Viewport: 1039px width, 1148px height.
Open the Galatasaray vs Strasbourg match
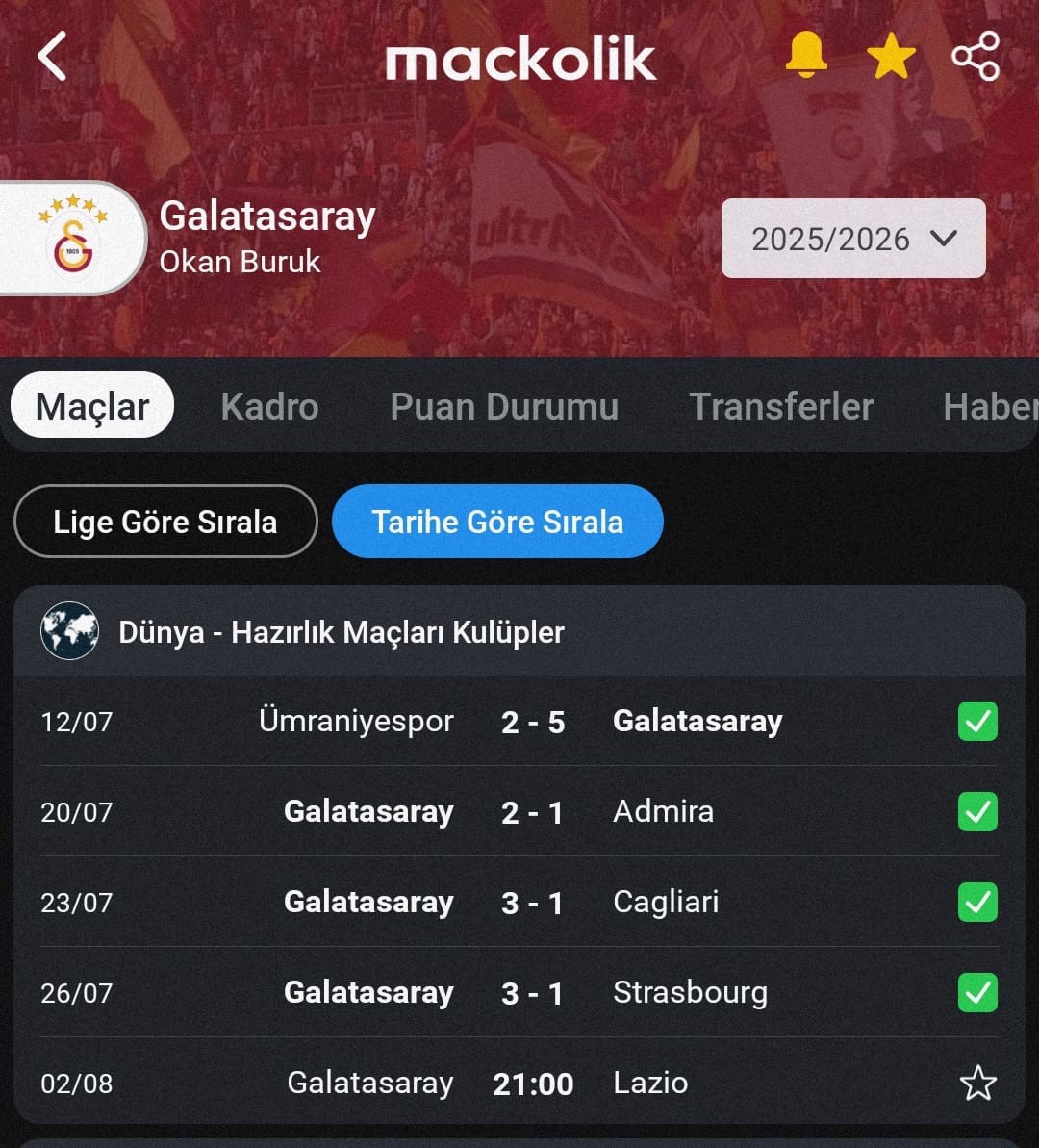tap(519, 993)
